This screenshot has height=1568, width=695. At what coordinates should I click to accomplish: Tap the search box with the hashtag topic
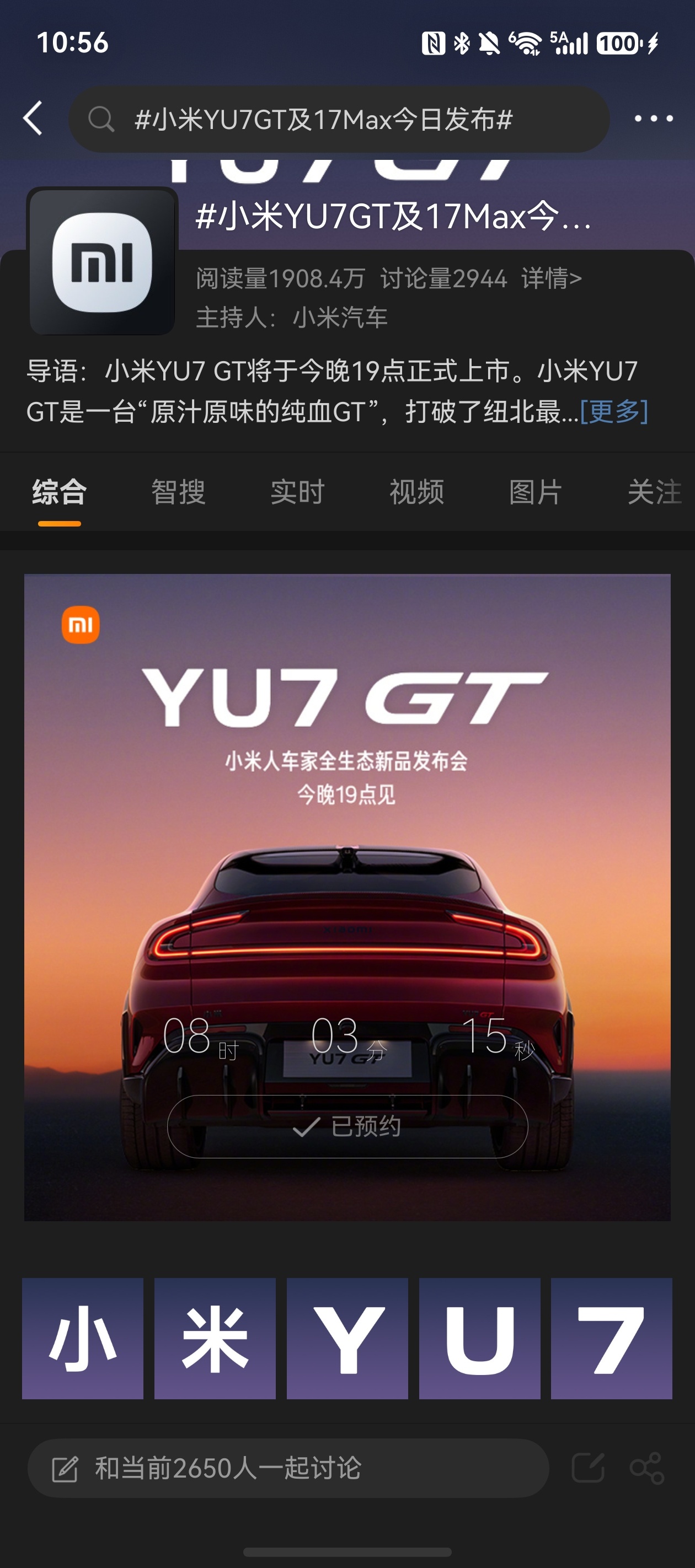[x=339, y=119]
